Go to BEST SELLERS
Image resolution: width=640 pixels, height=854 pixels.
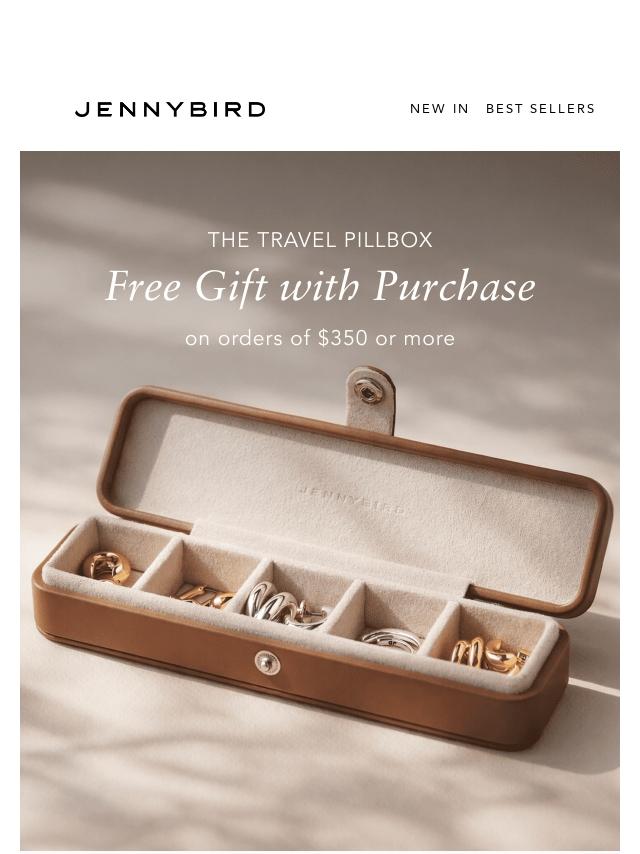click(540, 109)
